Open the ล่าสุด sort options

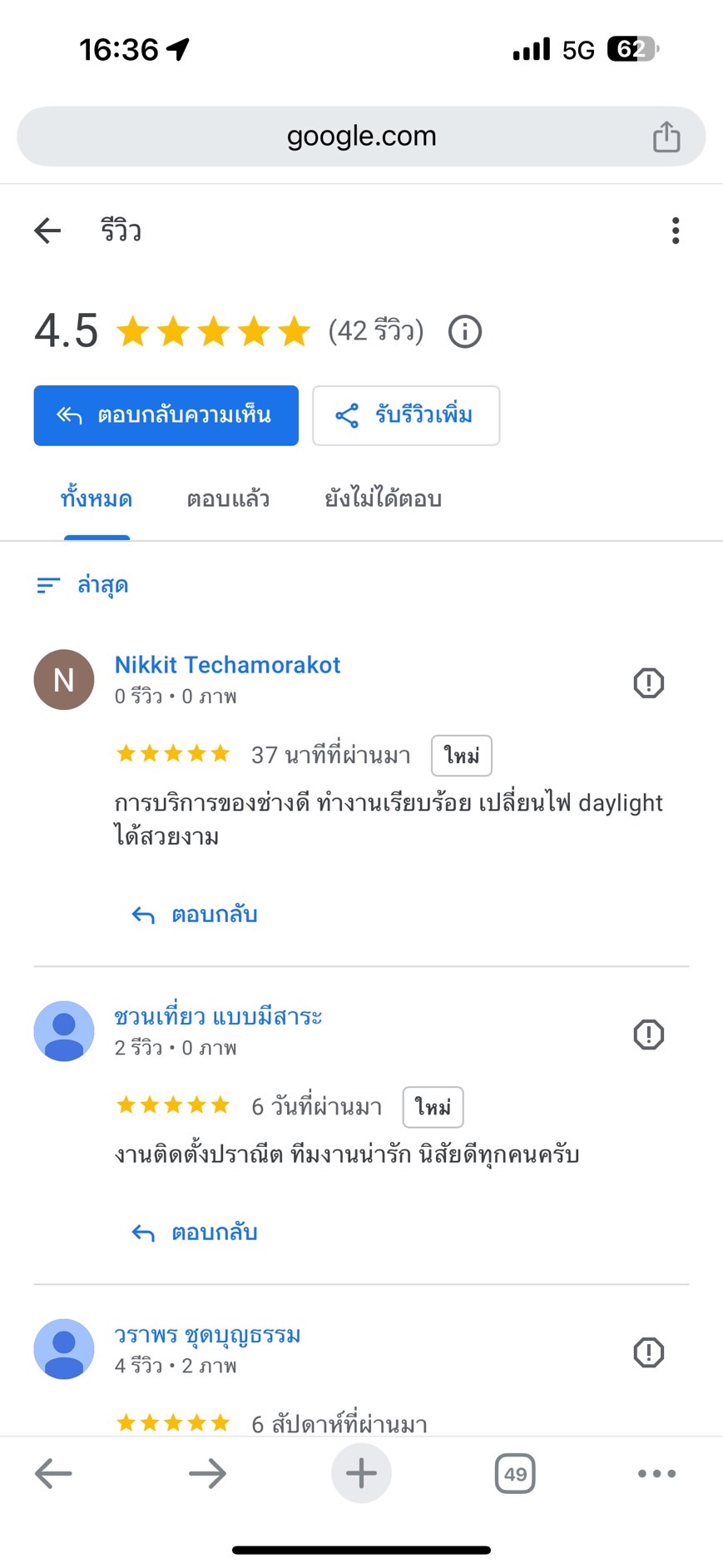tap(82, 585)
